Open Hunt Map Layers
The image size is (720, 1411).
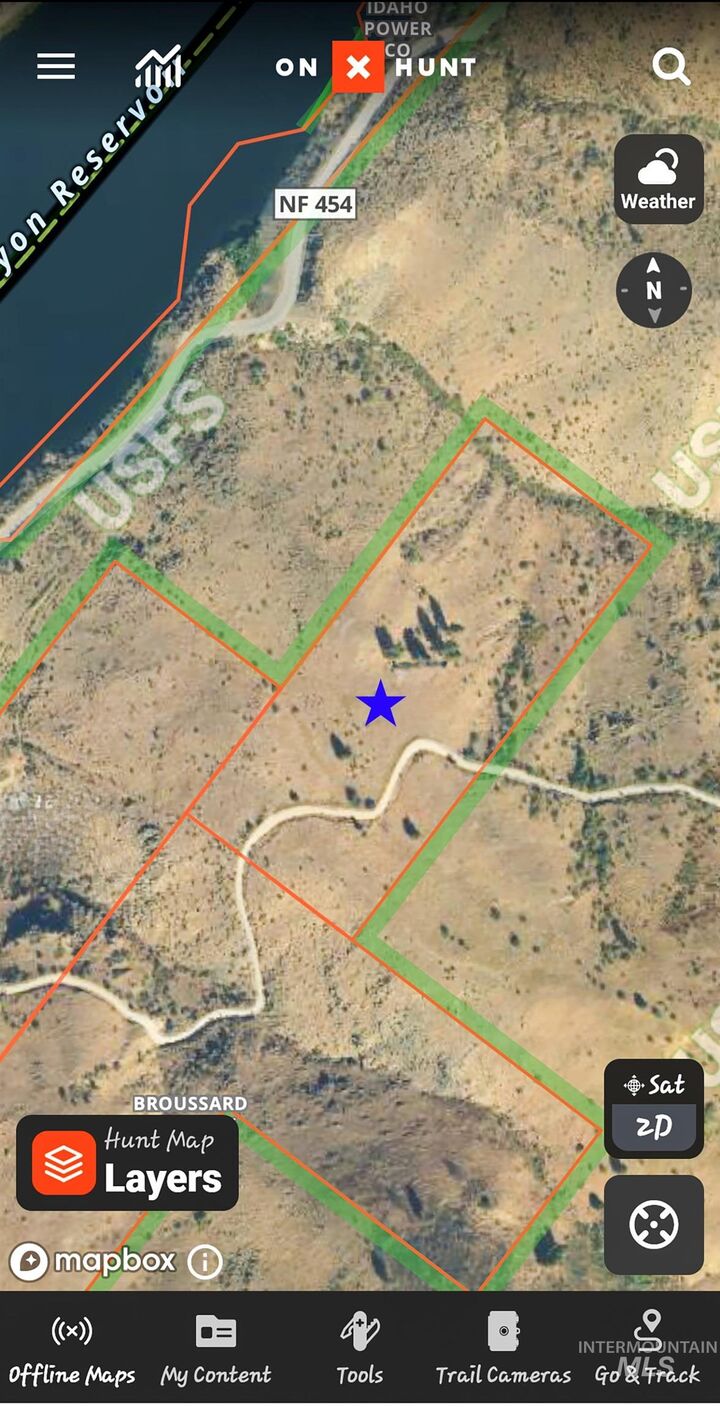pyautogui.click(x=127, y=1163)
